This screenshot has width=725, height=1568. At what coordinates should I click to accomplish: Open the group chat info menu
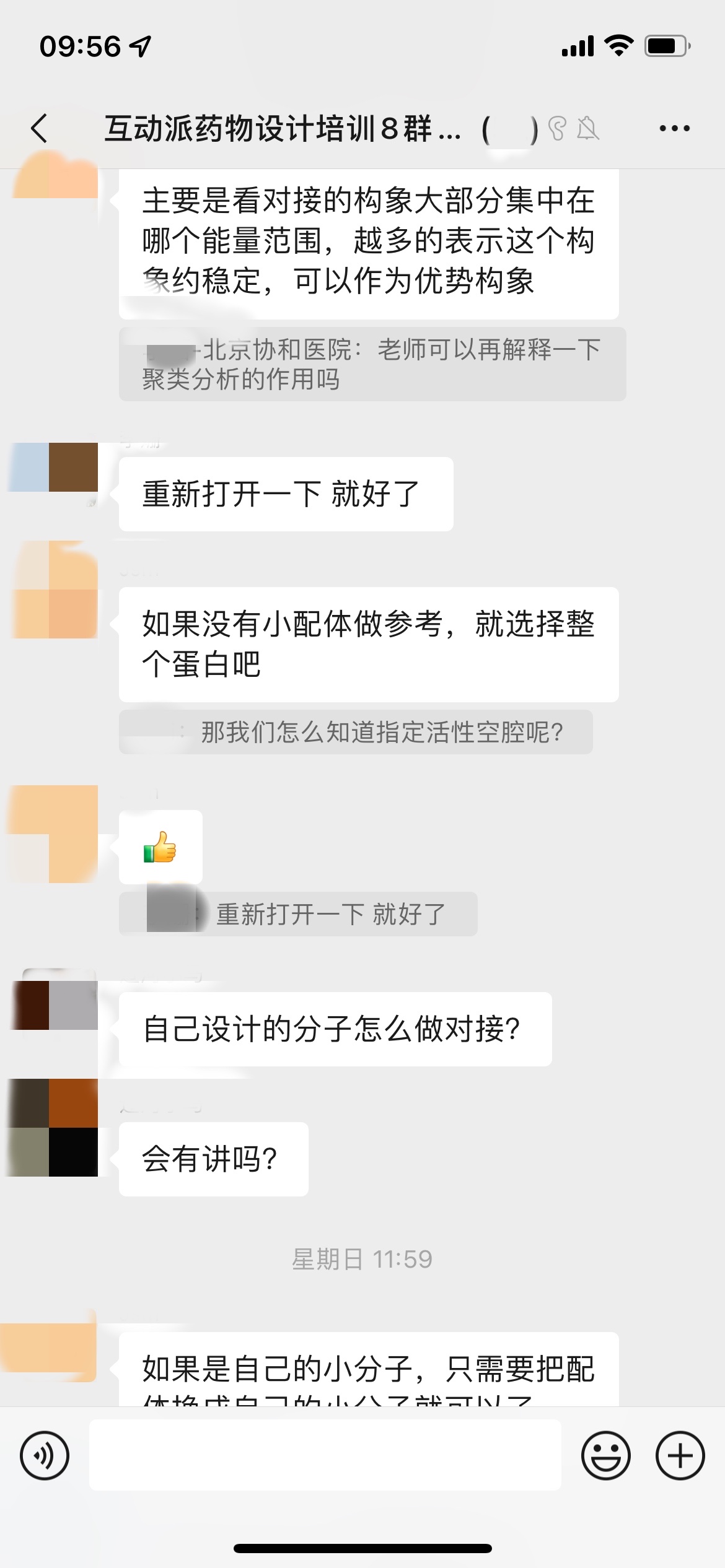(674, 129)
